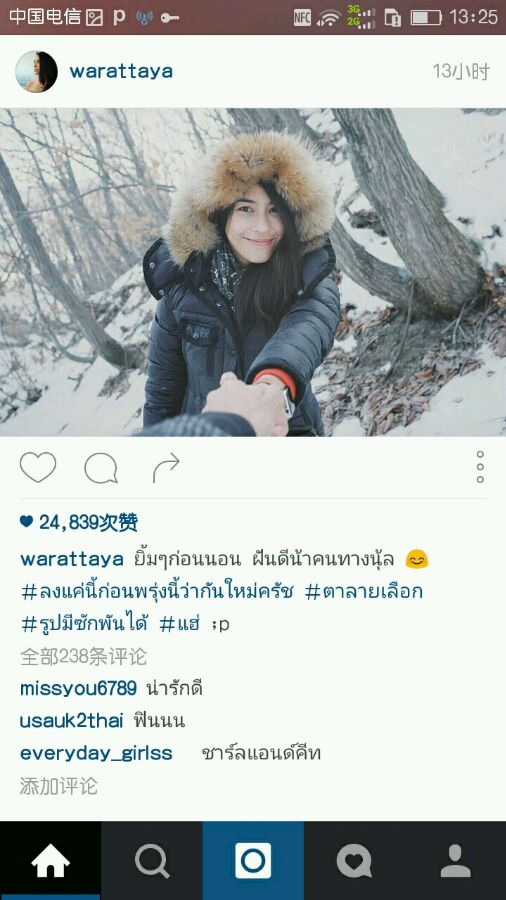
Task: Like the post with the heart icon
Action: click(38, 467)
